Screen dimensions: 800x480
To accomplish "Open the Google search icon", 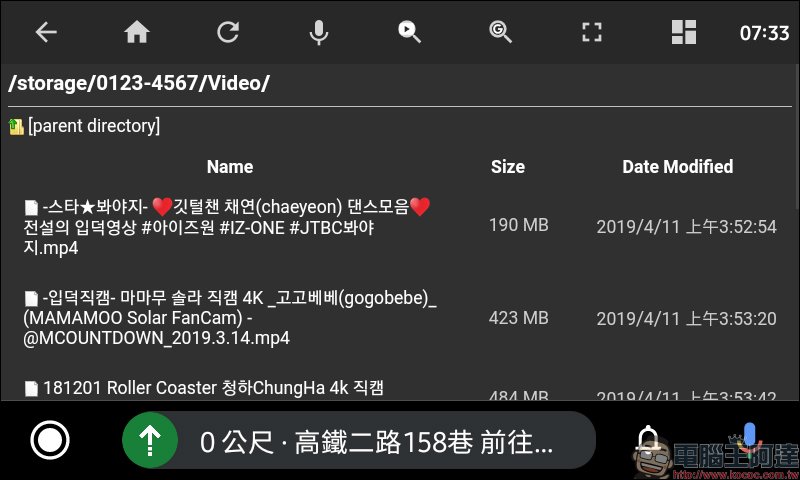I will pos(500,32).
